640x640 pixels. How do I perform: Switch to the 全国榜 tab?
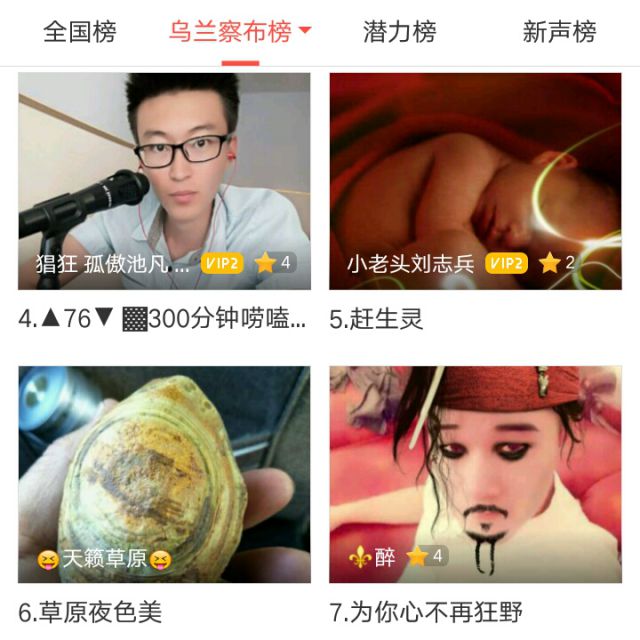click(x=80, y=32)
